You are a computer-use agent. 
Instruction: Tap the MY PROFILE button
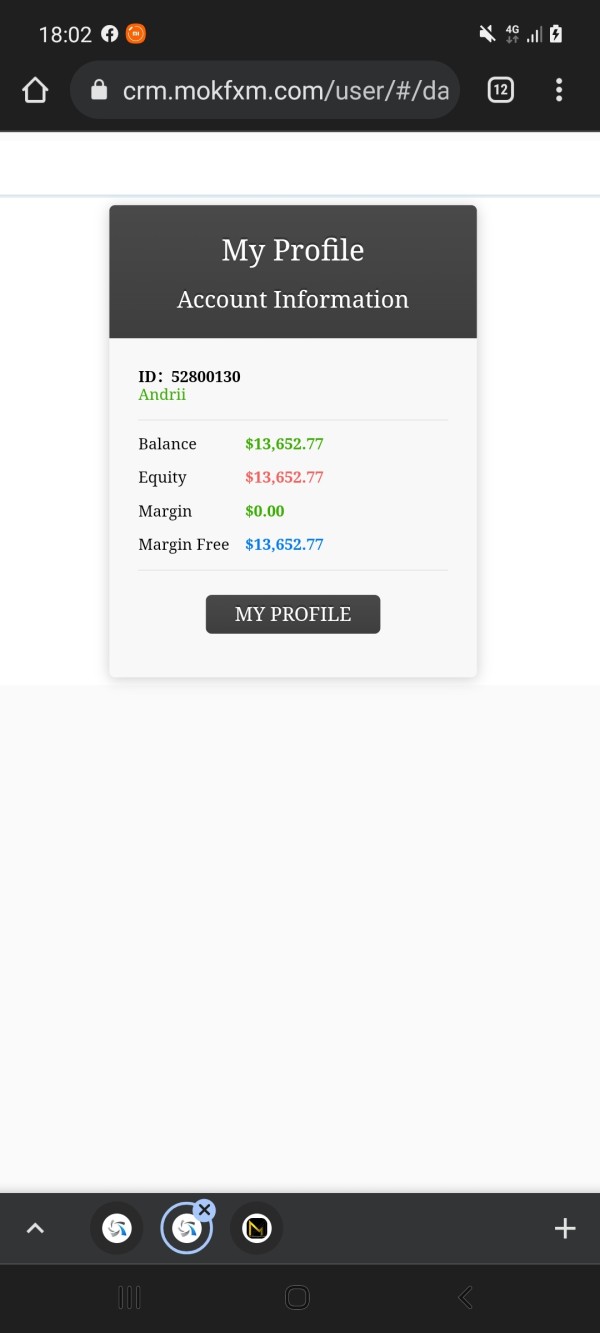(293, 614)
